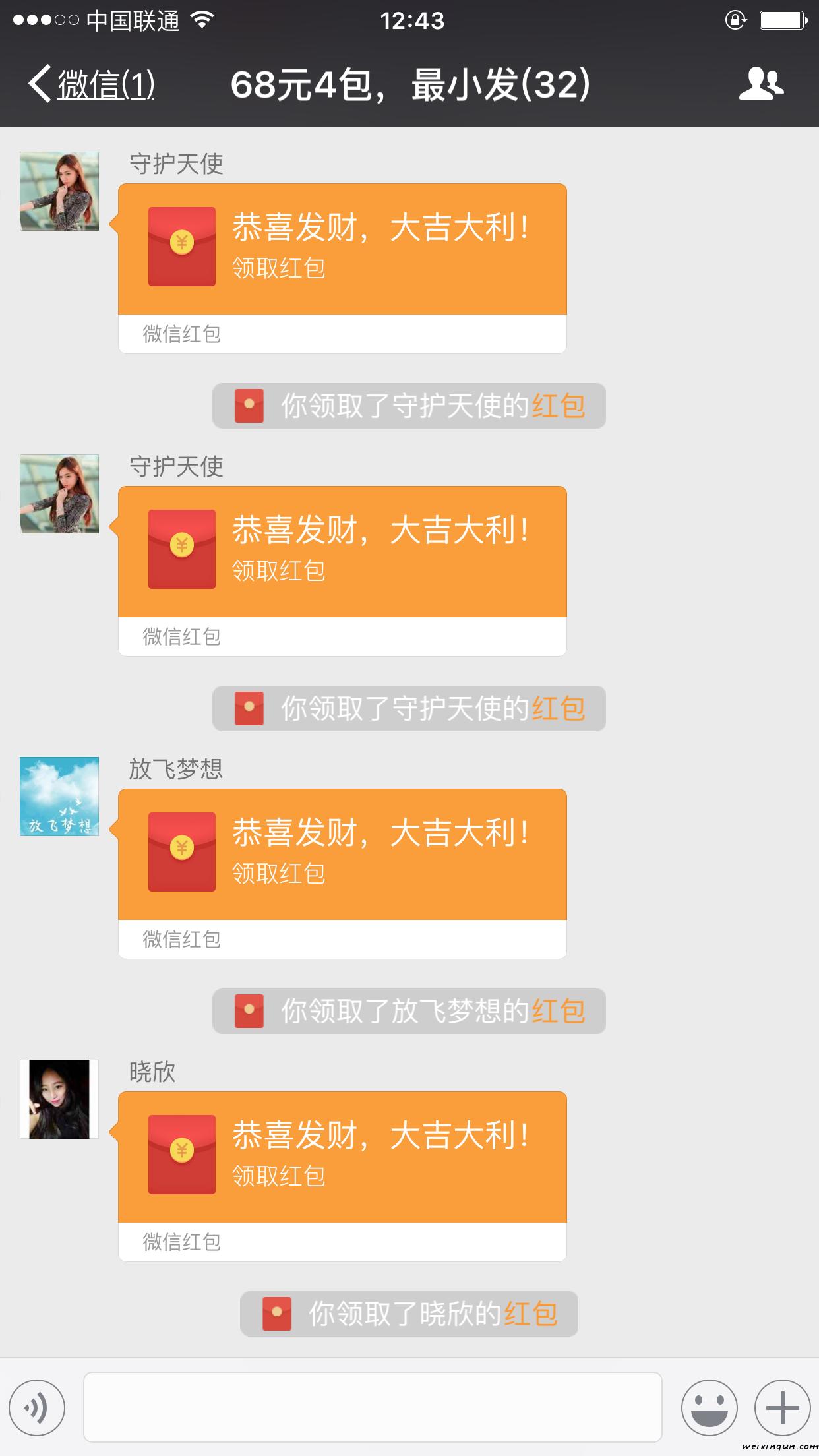This screenshot has width=819, height=1456.
Task: Open the group members info icon
Action: click(761, 84)
